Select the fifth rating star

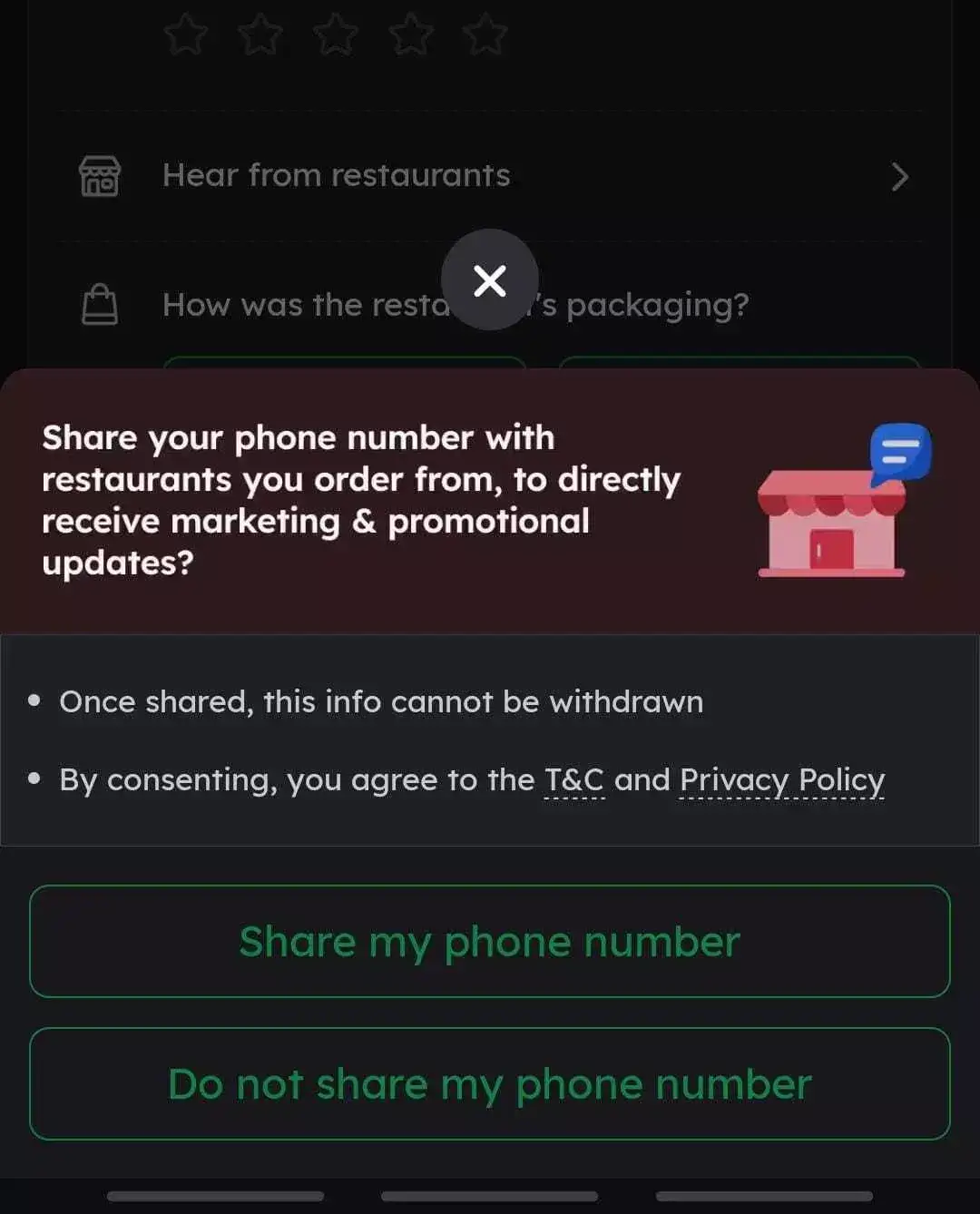(x=485, y=33)
